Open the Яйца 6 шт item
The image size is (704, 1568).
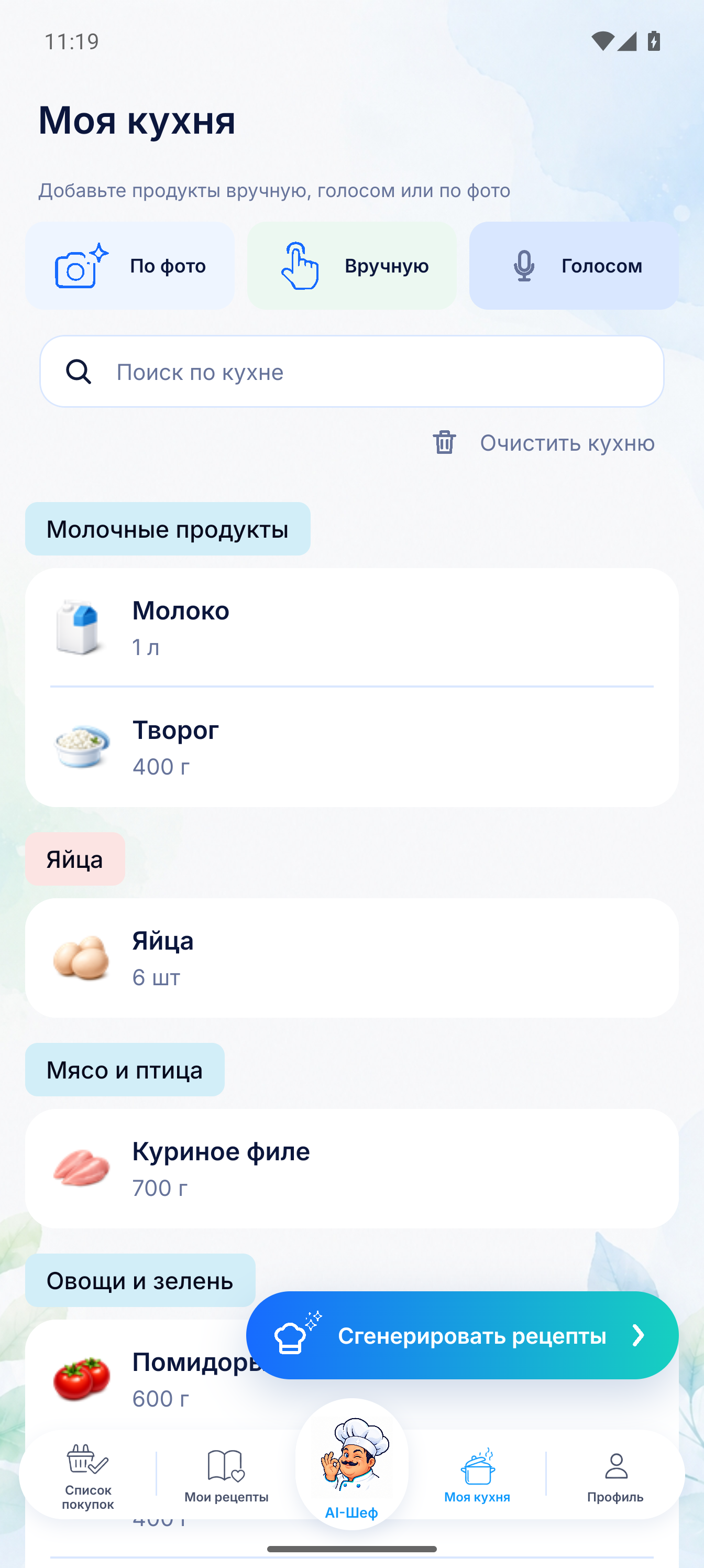351,958
